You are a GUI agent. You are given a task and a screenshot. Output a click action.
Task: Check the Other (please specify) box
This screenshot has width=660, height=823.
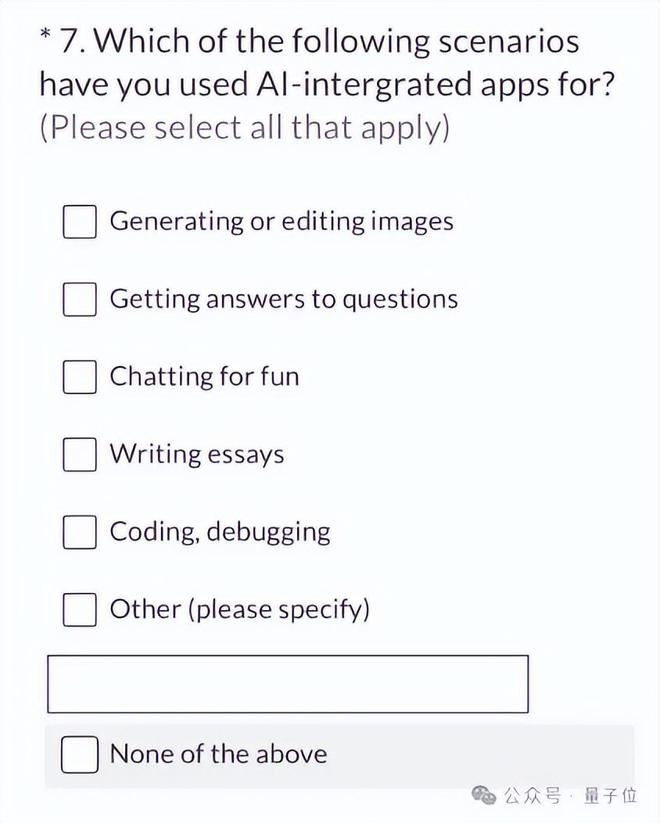pyautogui.click(x=79, y=610)
